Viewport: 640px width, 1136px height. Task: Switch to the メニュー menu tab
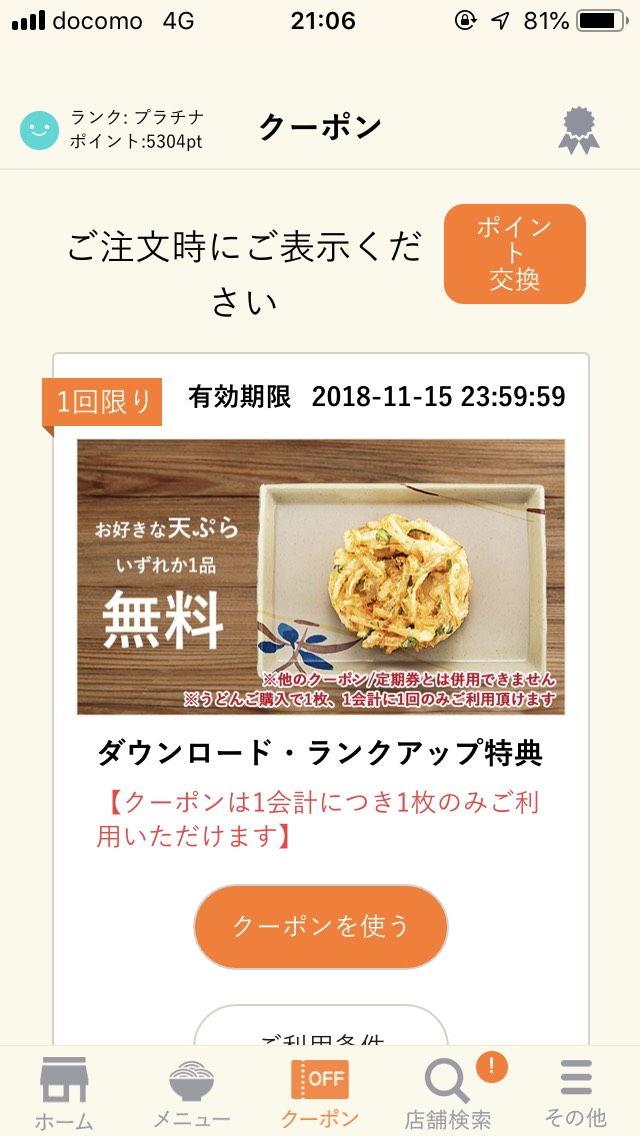point(192,1092)
